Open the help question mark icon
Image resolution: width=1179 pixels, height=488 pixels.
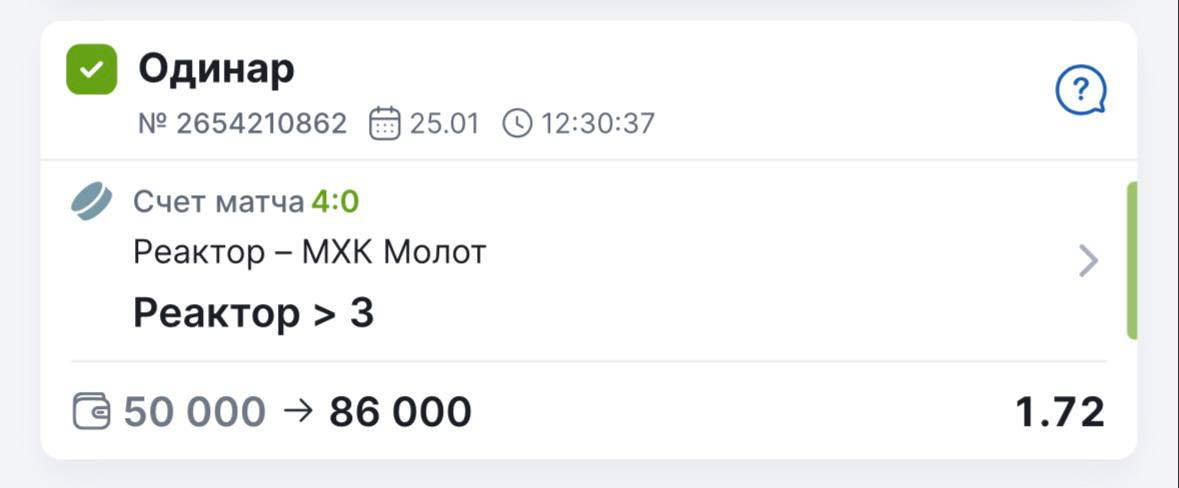pyautogui.click(x=1080, y=93)
